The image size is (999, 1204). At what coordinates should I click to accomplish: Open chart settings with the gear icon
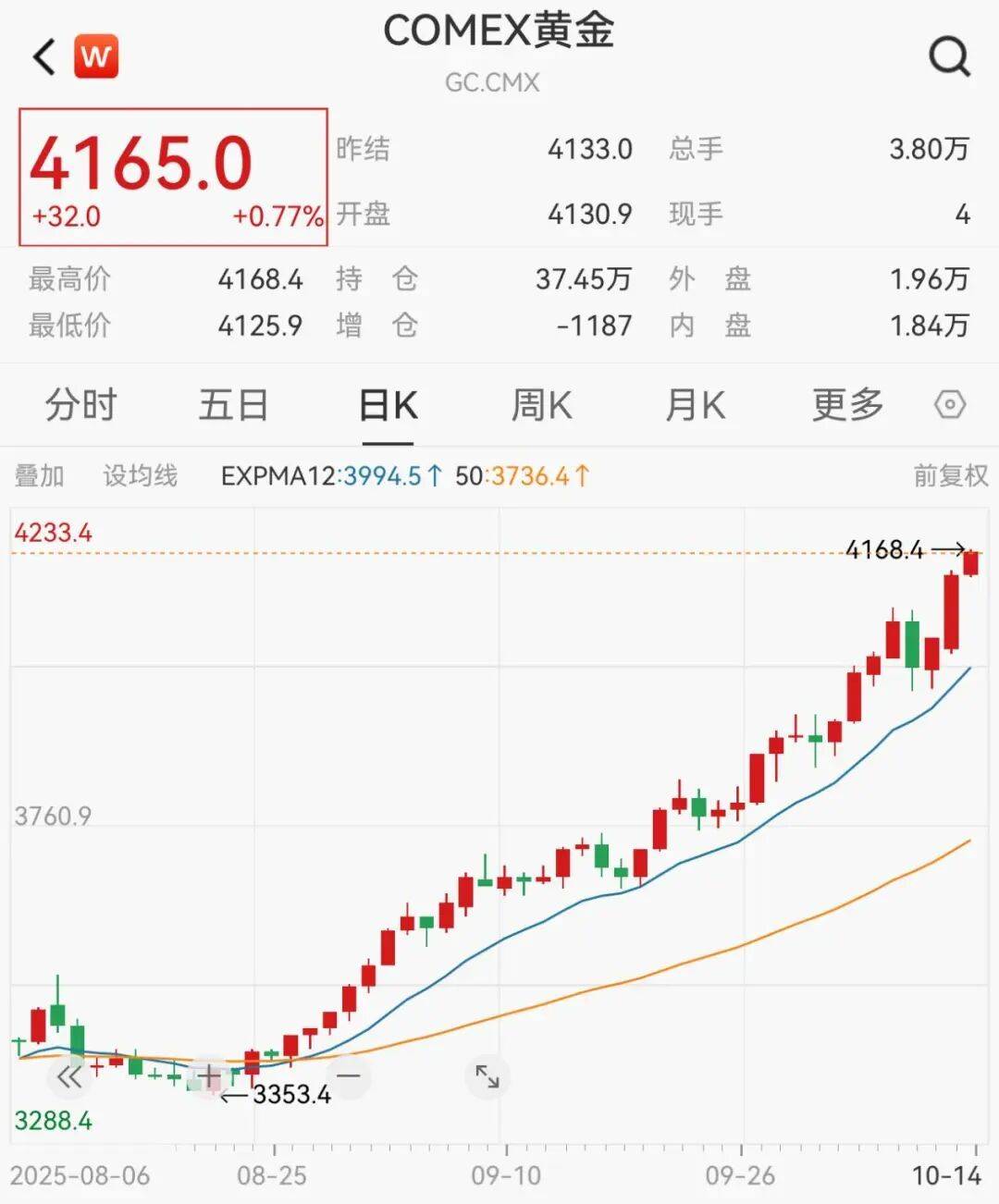point(949,404)
